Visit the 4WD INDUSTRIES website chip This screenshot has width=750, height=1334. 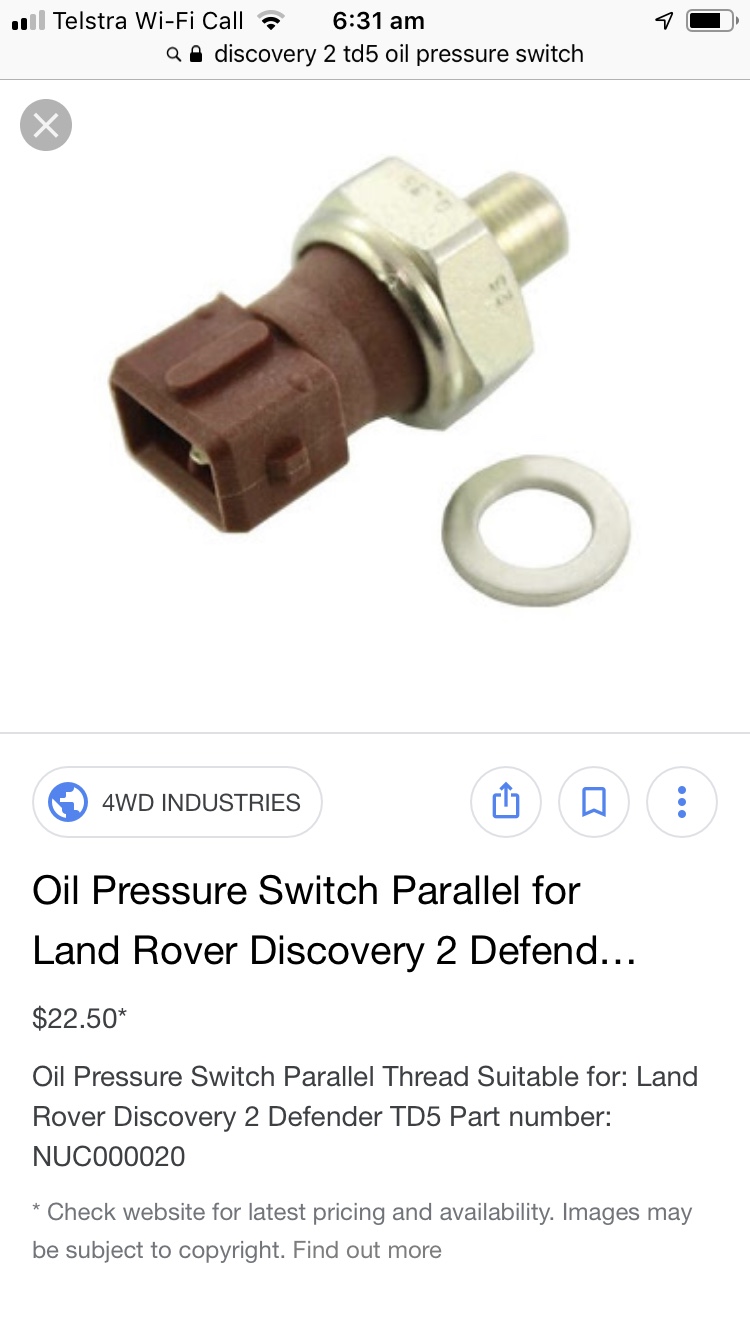(177, 802)
